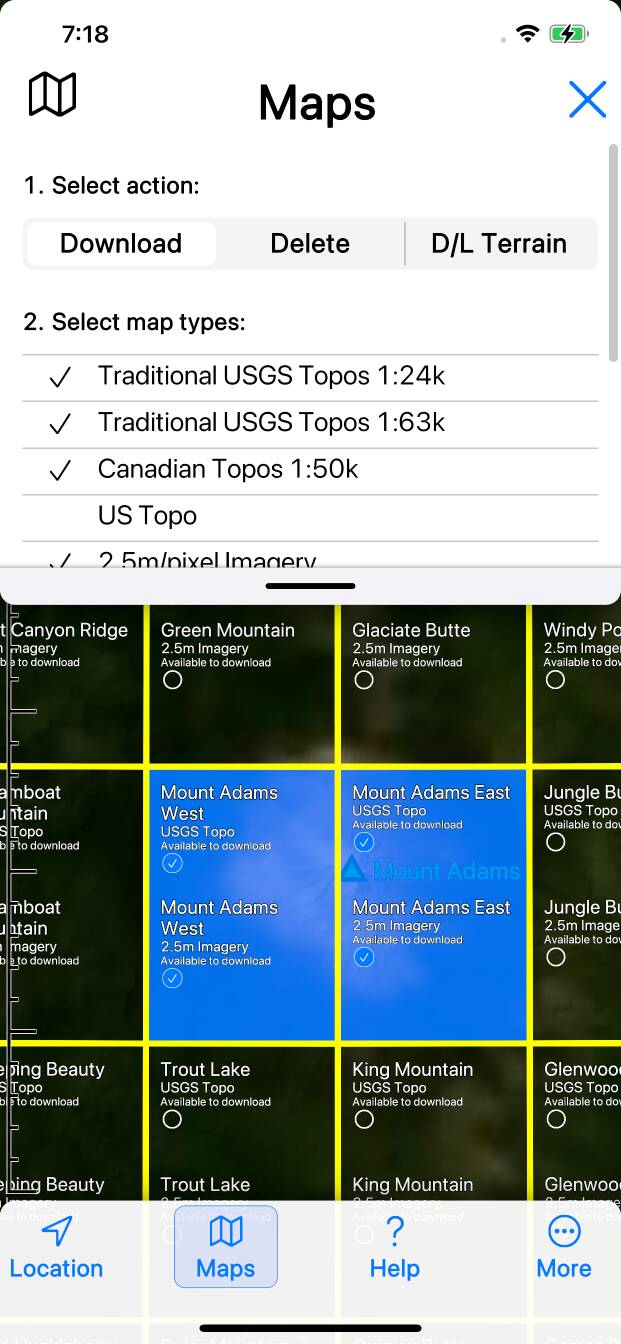The image size is (621, 1344).
Task: Select the Download action
Action: (121, 244)
